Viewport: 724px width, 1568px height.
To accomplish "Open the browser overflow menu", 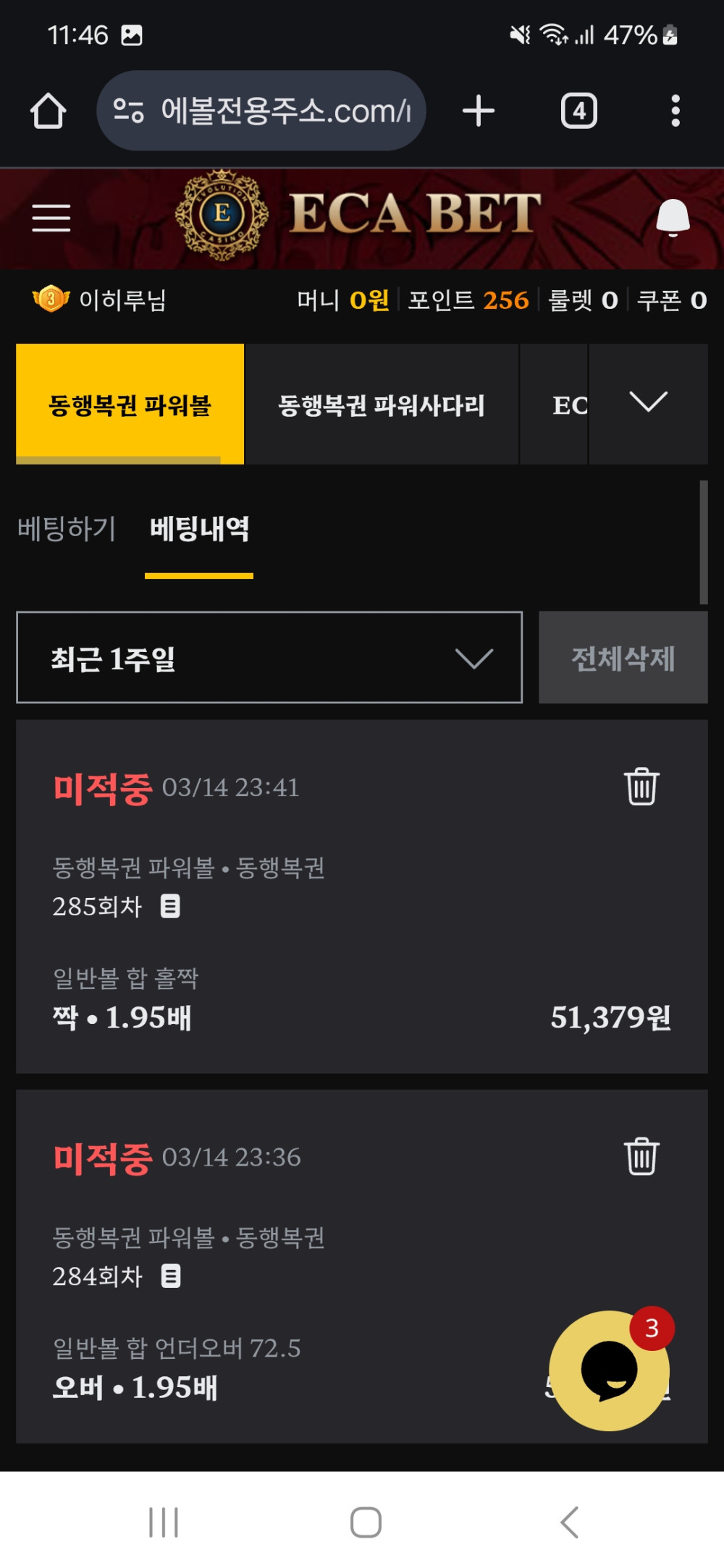I will 675,111.
